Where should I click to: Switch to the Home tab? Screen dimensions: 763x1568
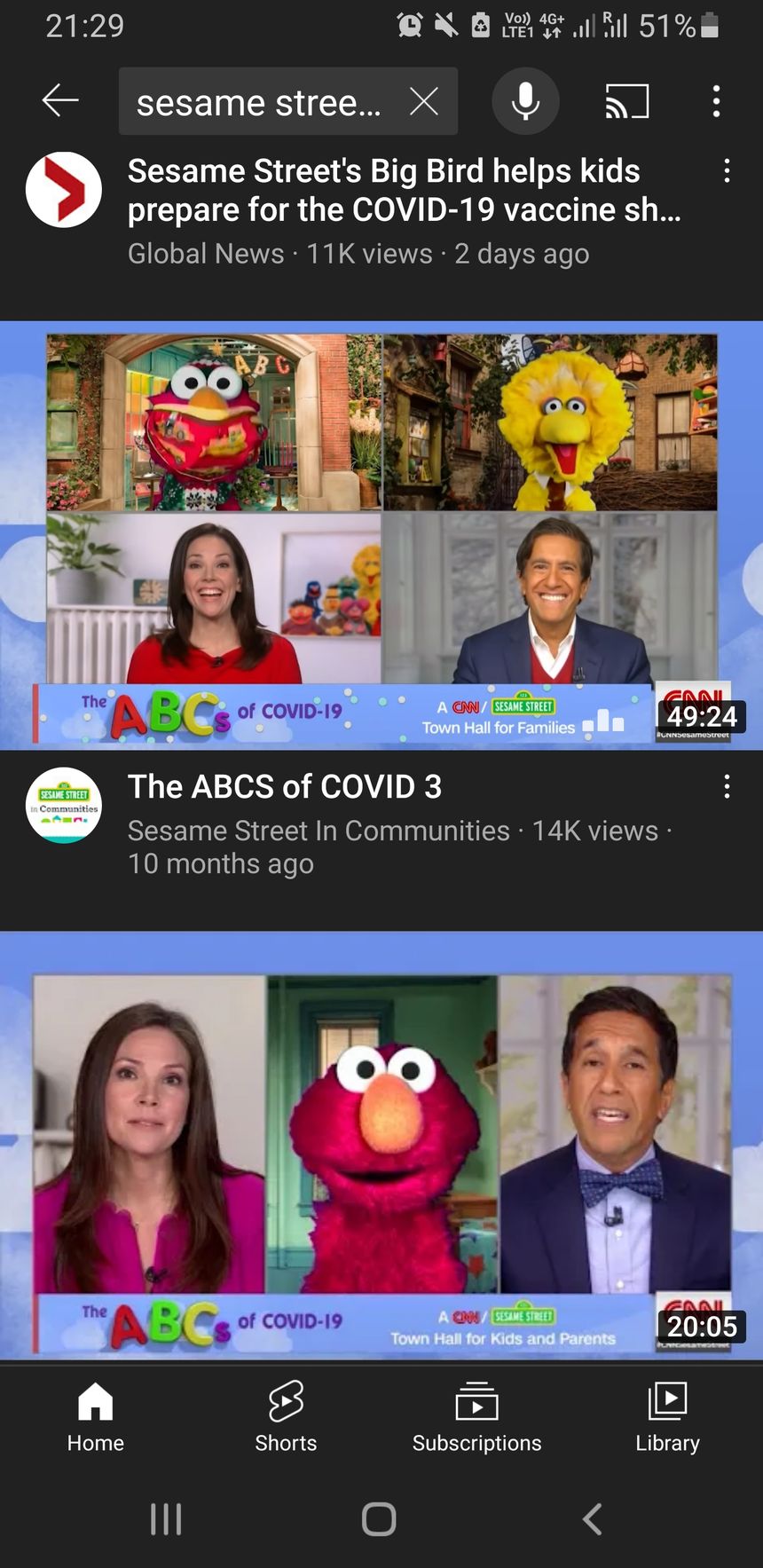[96, 1417]
